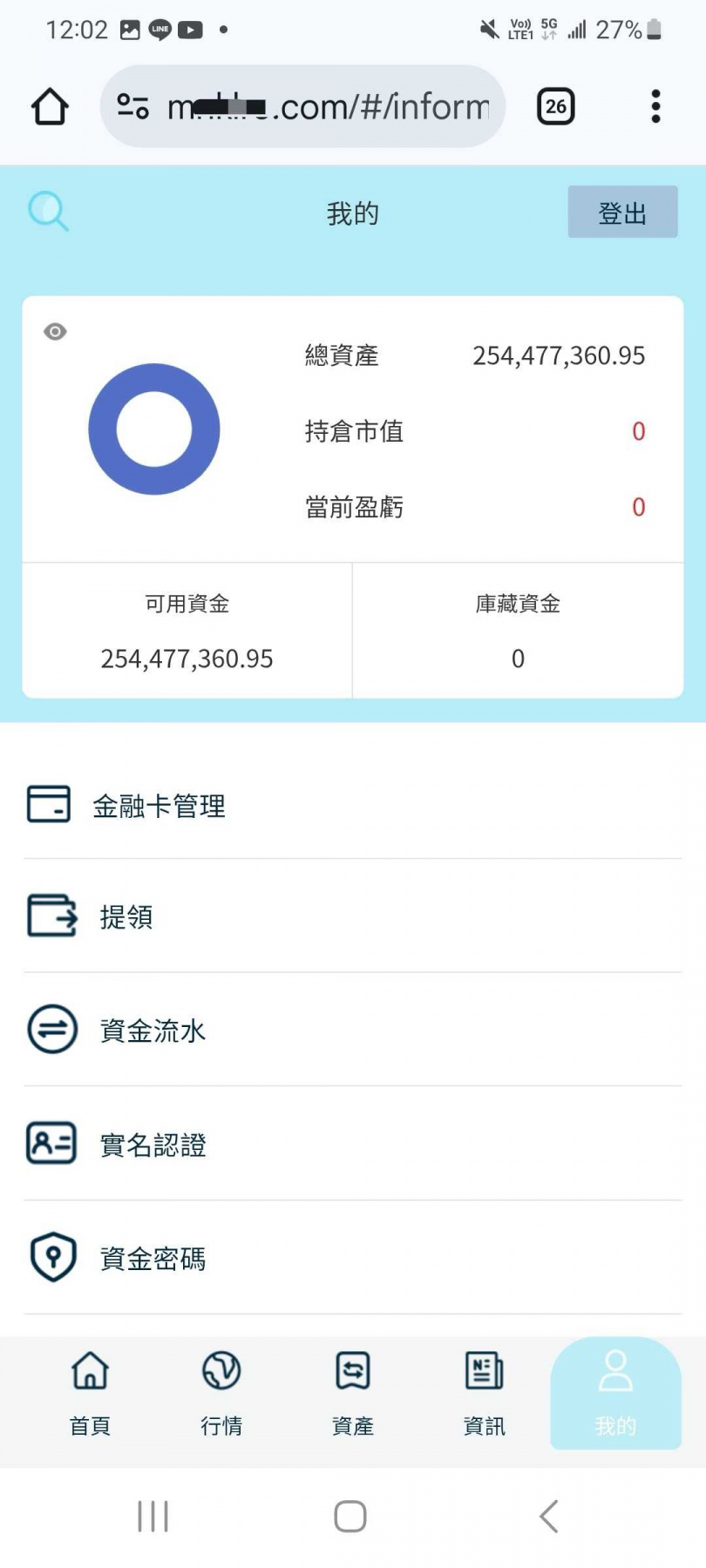706x1568 pixels.
Task: Tap the browser home icon
Action: (49, 105)
